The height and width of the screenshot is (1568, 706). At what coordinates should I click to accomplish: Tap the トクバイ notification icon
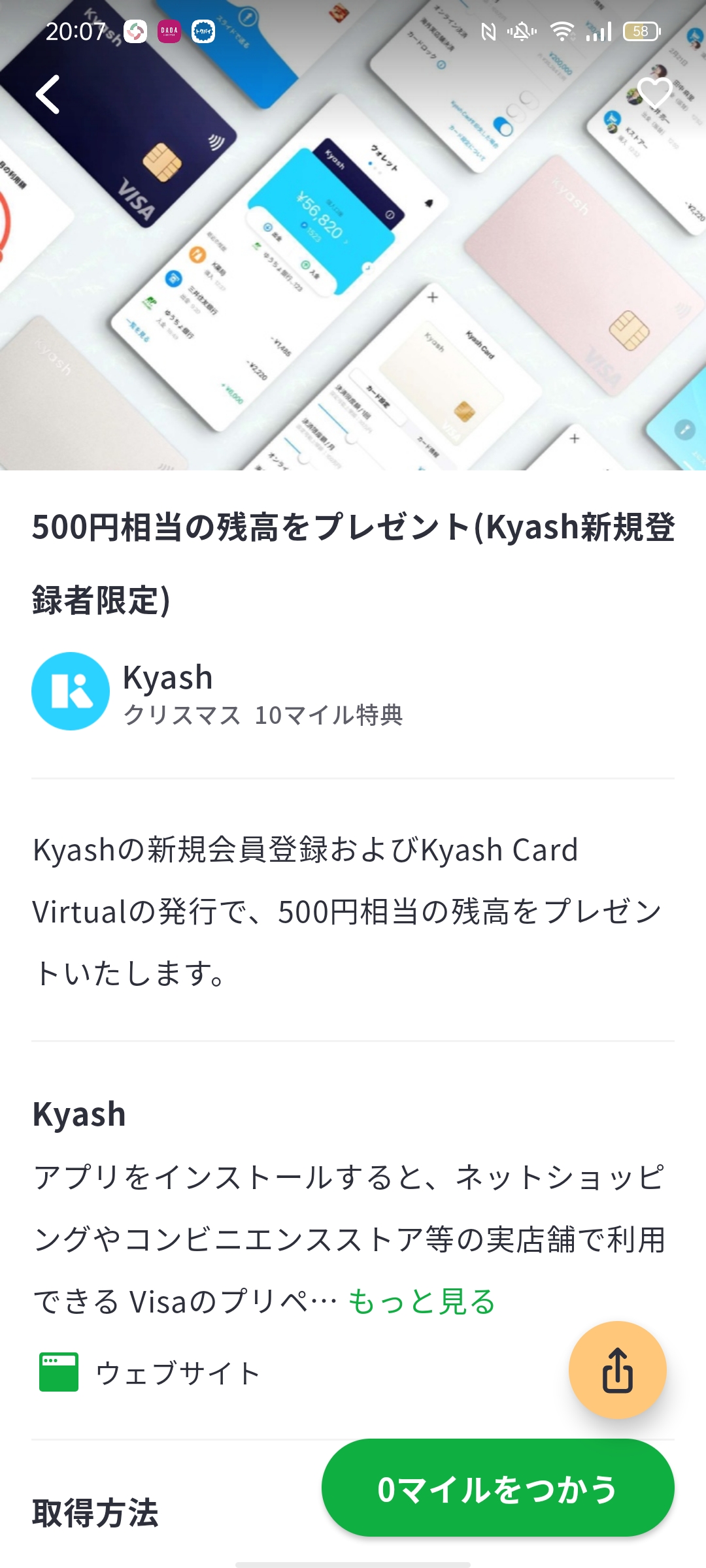point(203,31)
